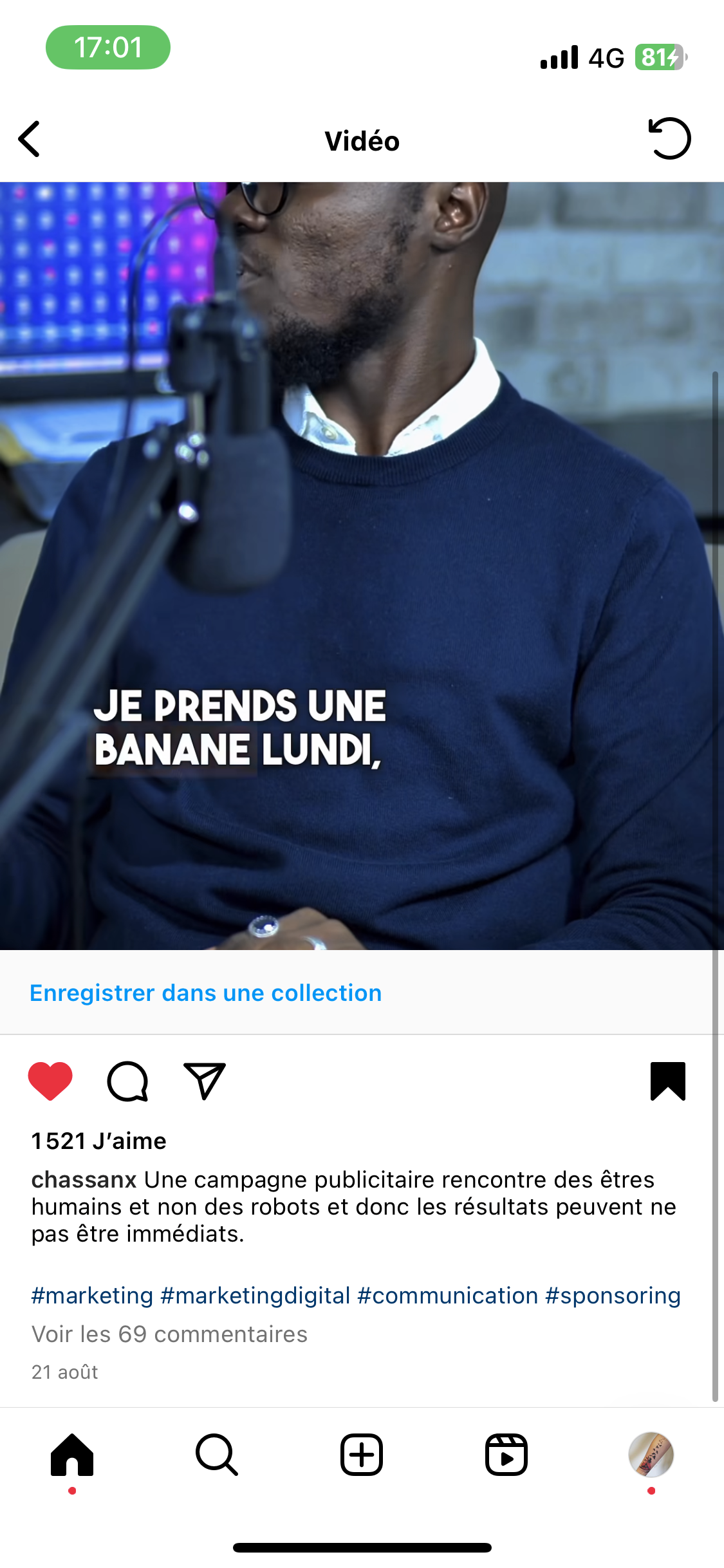Tap the video to pause playback

362,565
